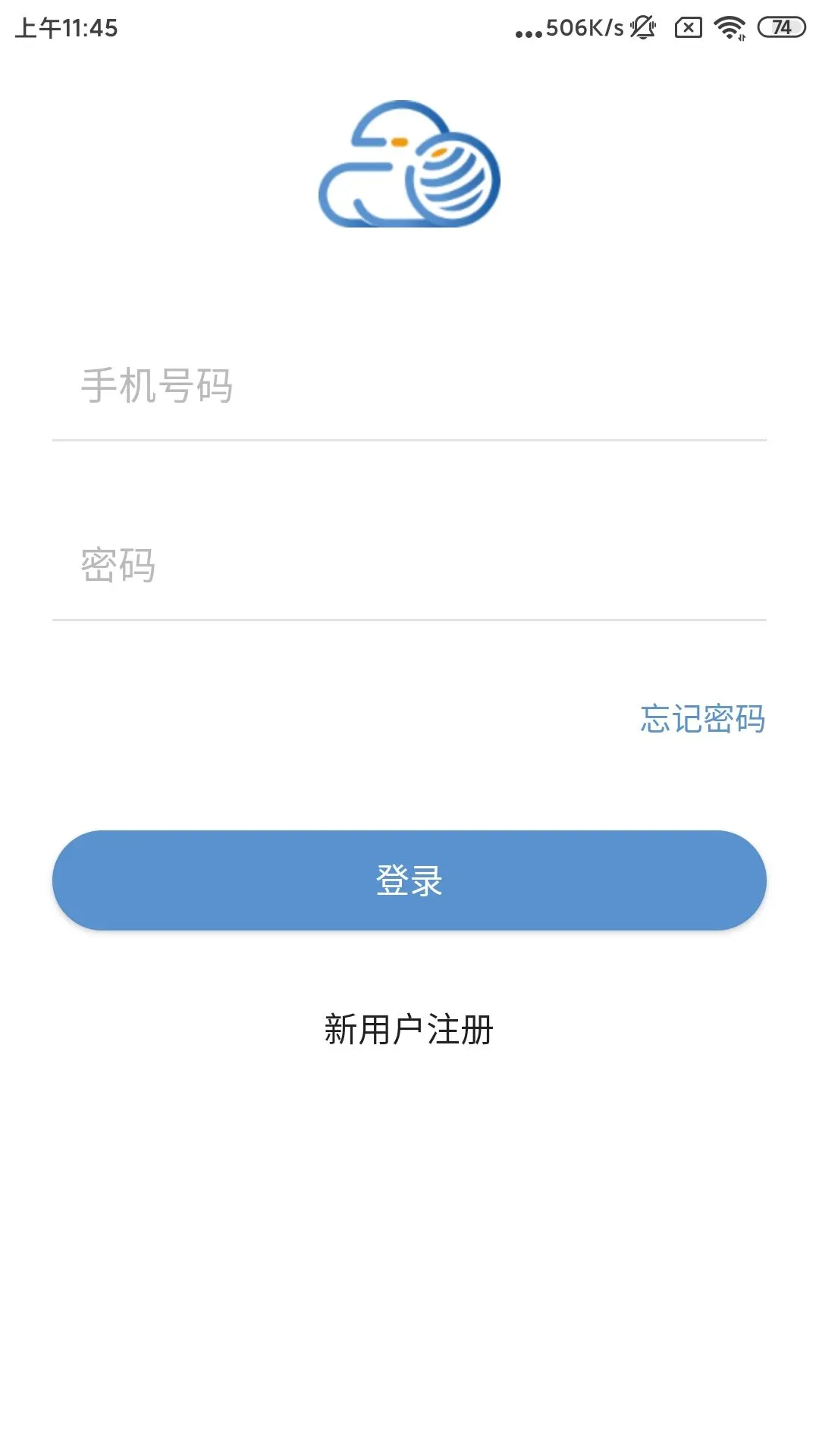Tap the 密码 placeholder text

[119, 566]
